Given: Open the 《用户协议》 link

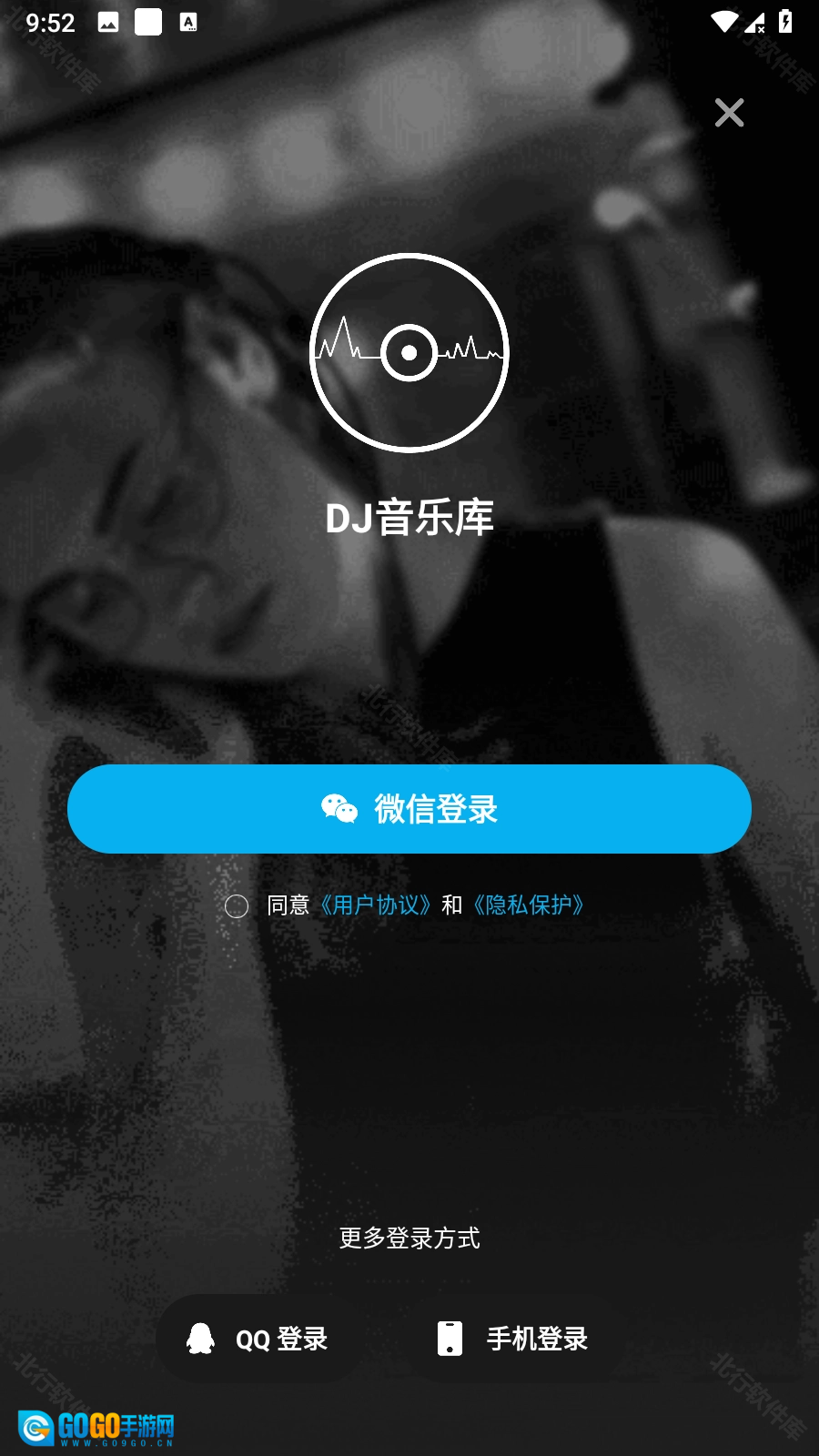Looking at the screenshot, I should (375, 905).
